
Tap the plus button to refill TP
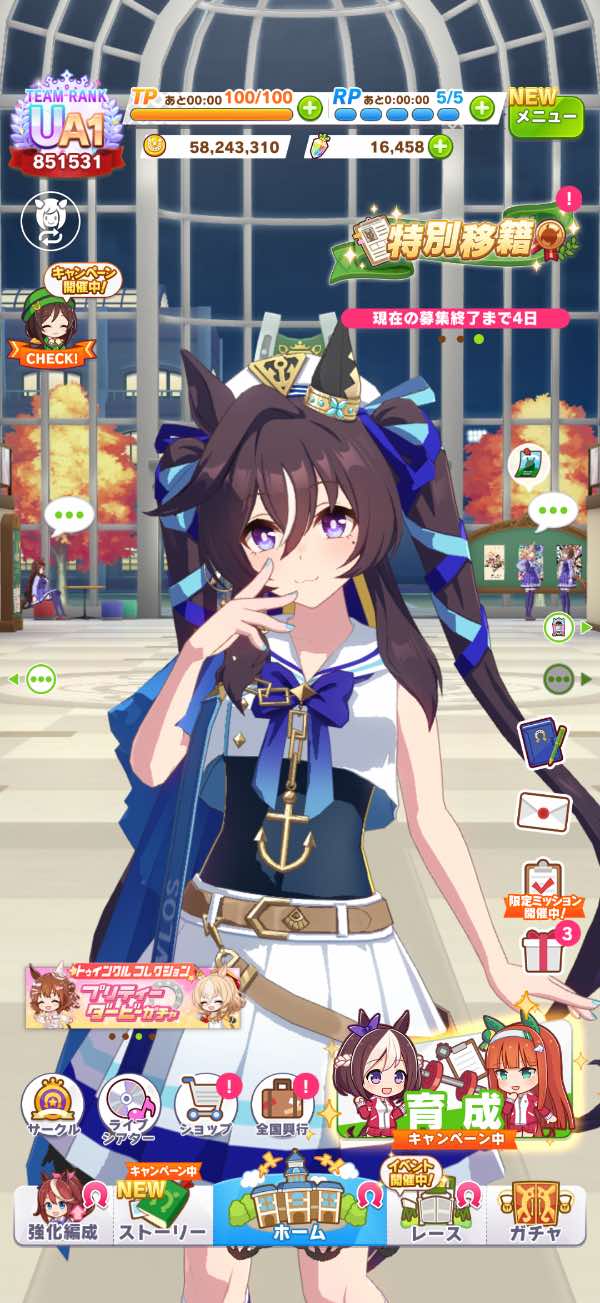[x=309, y=108]
